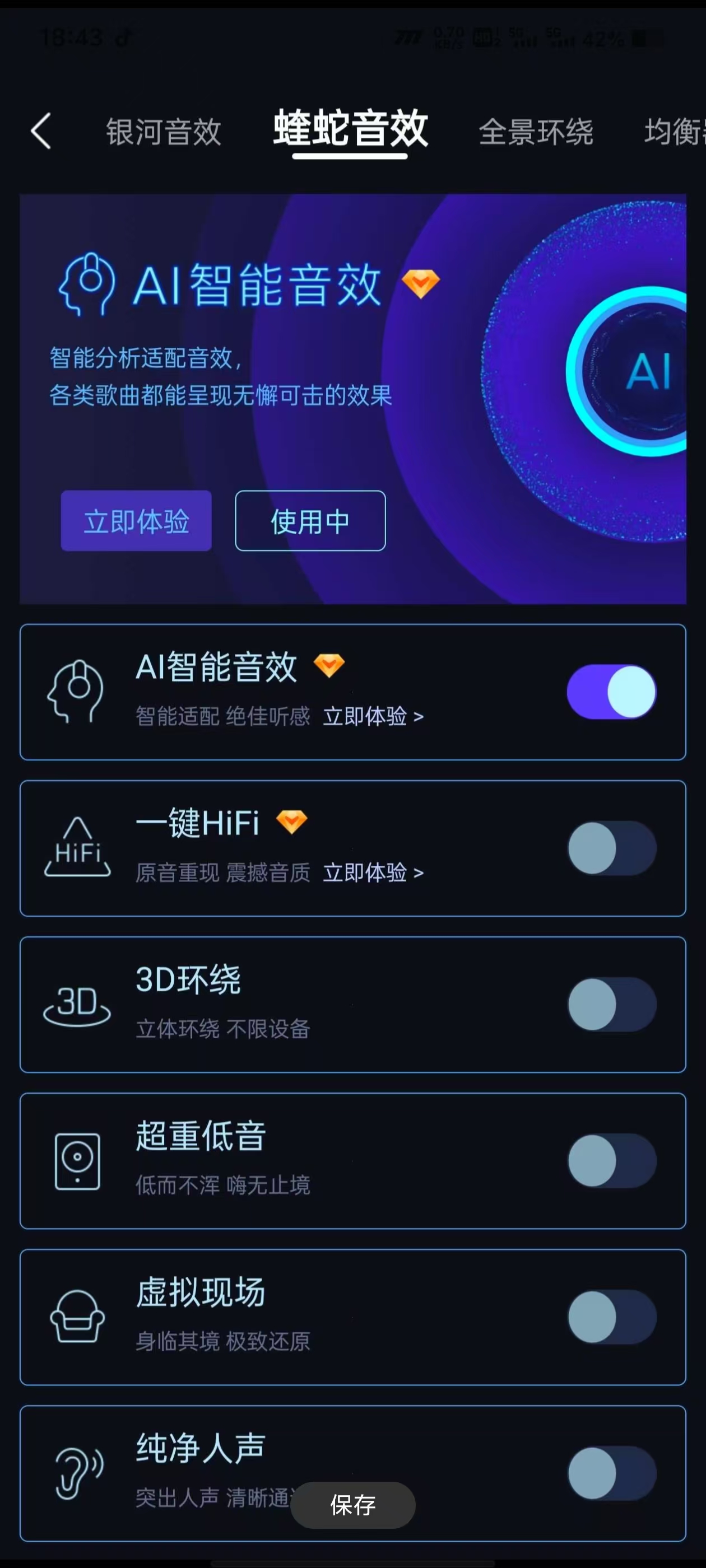Tap the 保存 button at the bottom
The image size is (706, 1568).
[x=352, y=1504]
